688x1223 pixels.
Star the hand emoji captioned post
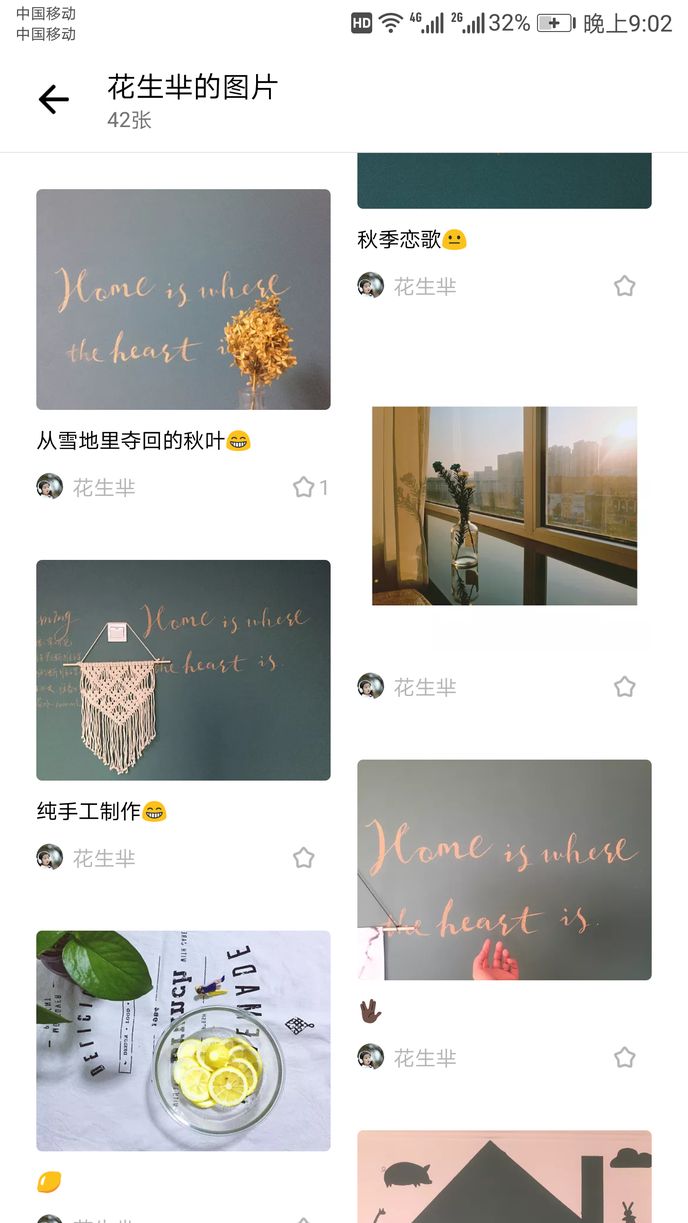625,1057
